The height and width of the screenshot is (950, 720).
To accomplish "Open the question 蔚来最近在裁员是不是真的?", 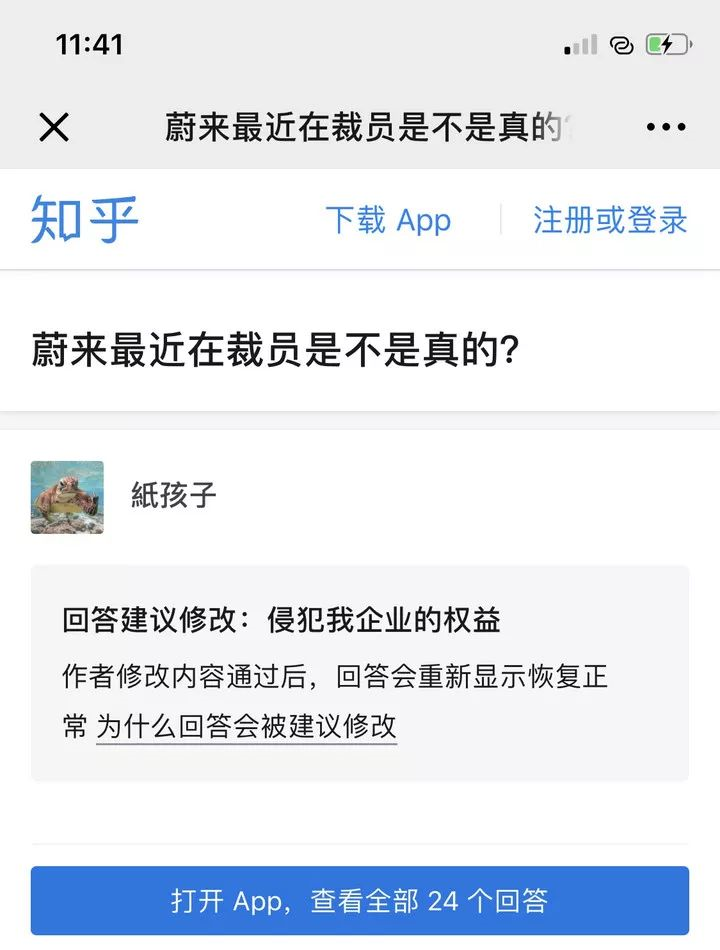I will pos(275,351).
